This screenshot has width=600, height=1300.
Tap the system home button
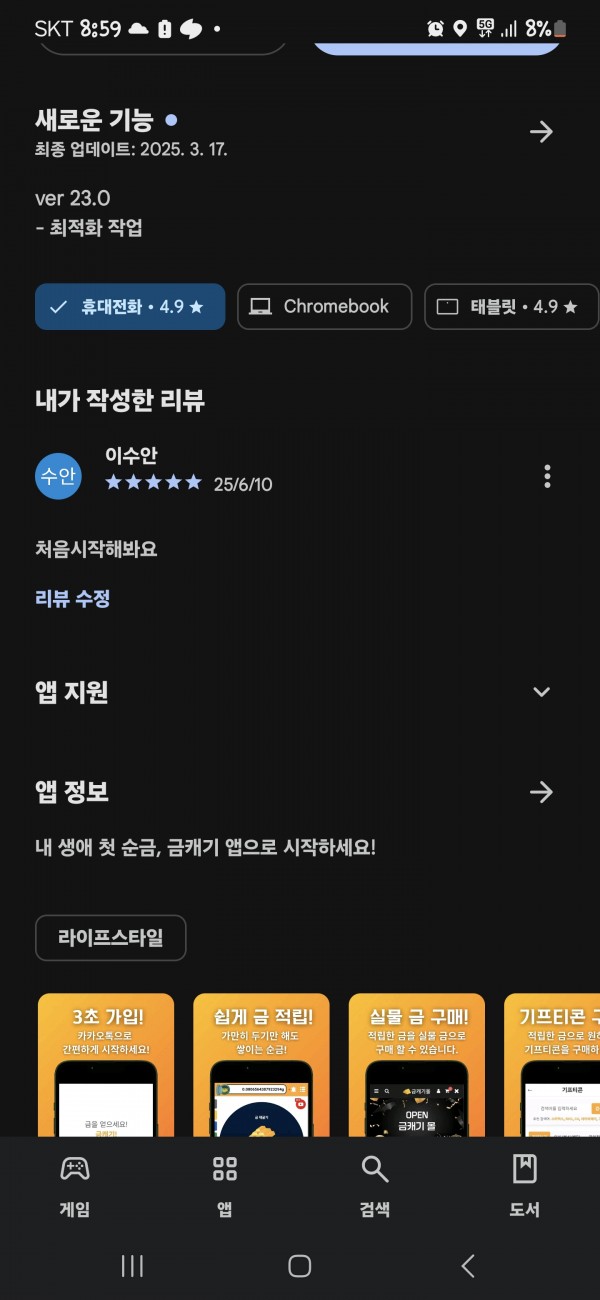(300, 1266)
